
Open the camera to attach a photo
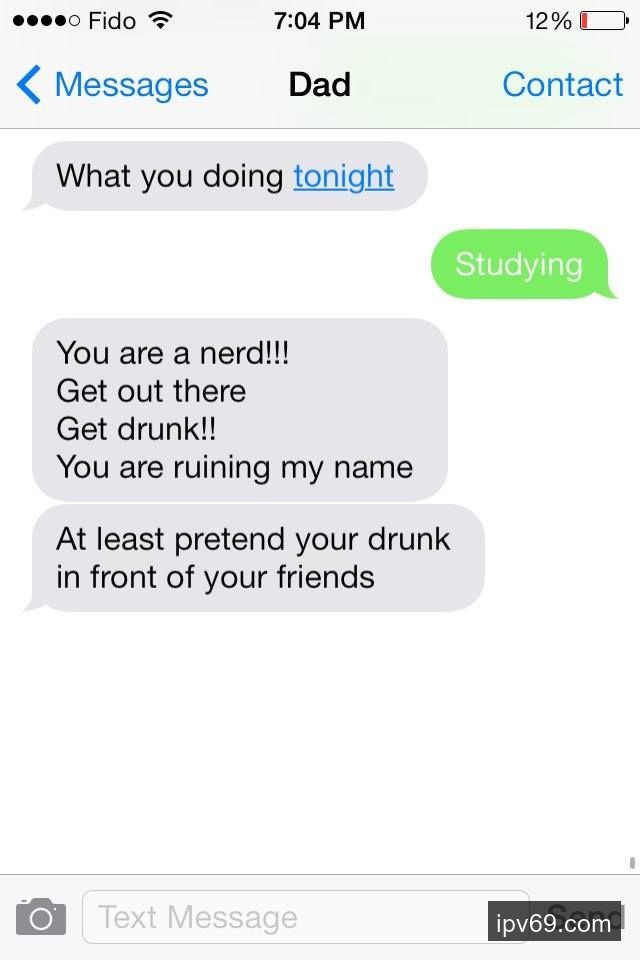coord(41,916)
